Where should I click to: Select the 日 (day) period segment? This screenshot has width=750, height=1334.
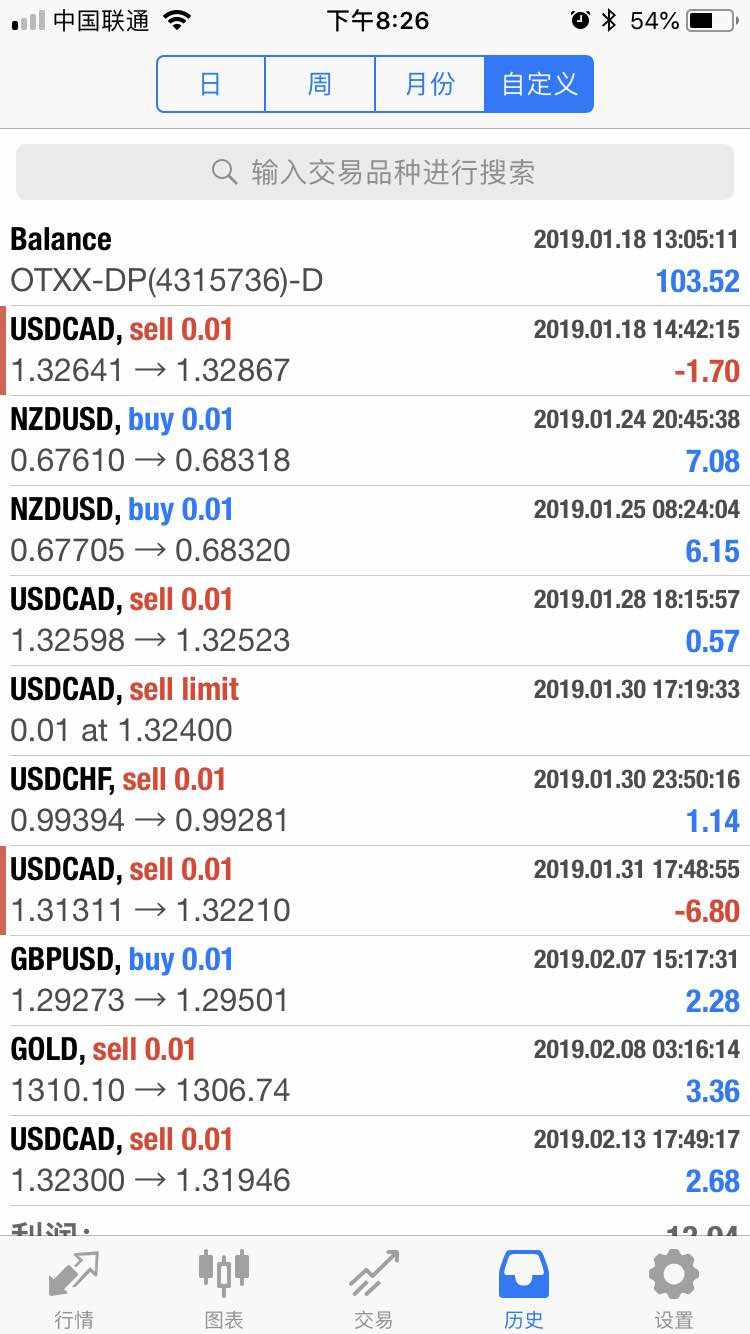[x=211, y=84]
